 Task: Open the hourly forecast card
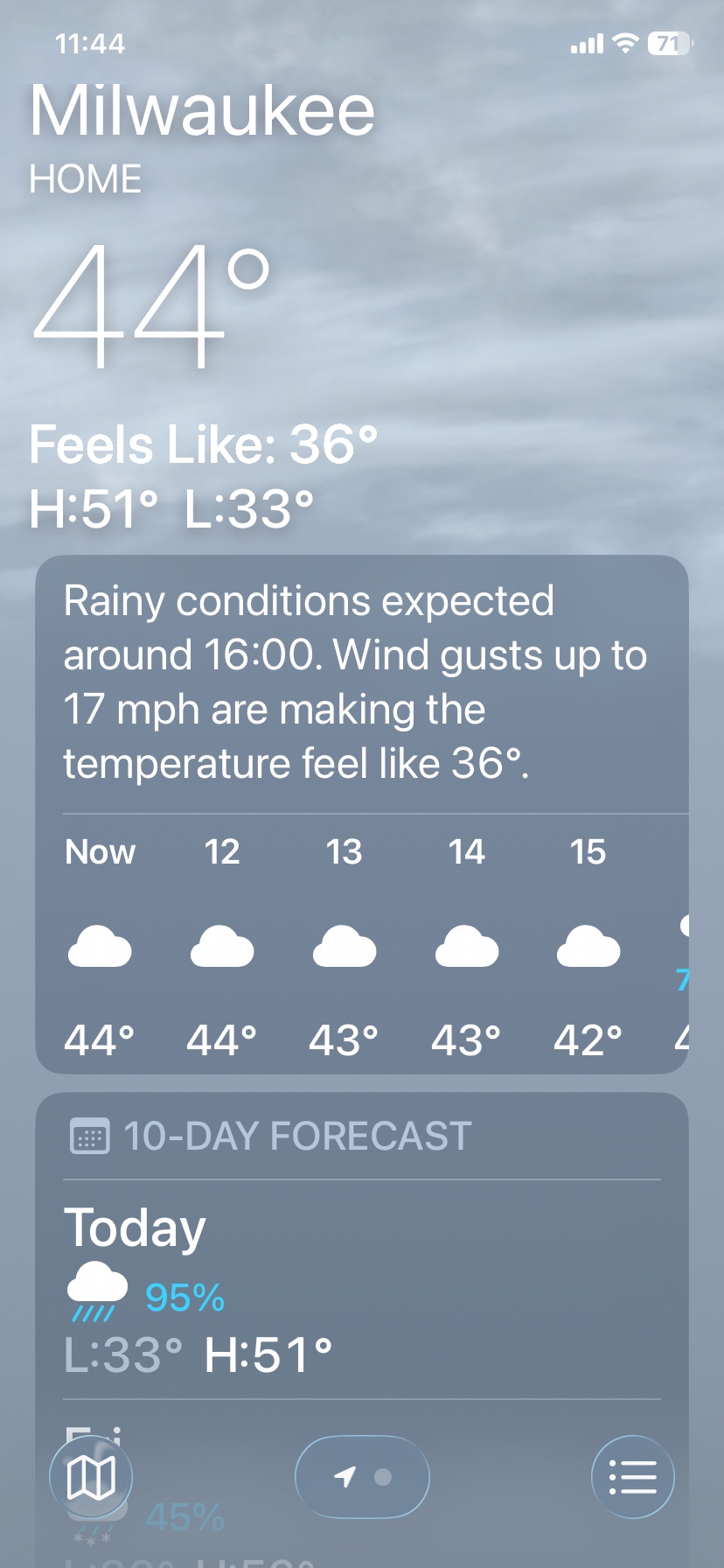coord(362,945)
